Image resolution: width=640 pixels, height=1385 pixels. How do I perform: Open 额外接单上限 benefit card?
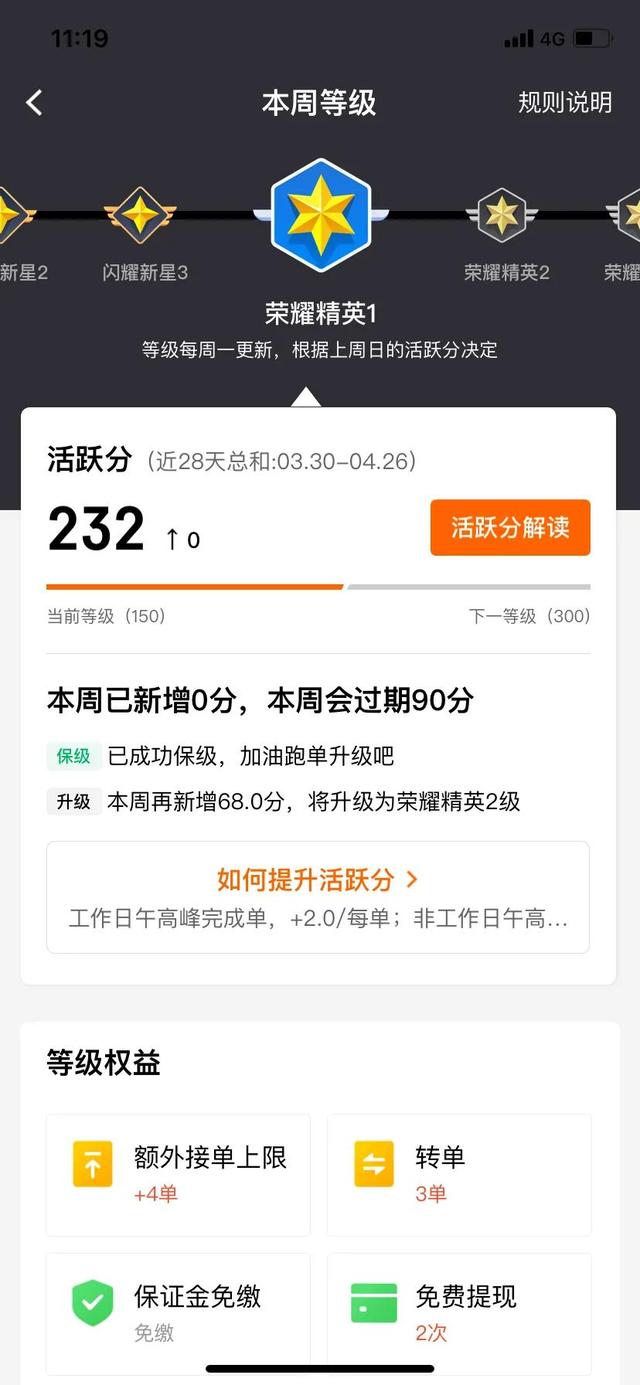(x=178, y=1174)
